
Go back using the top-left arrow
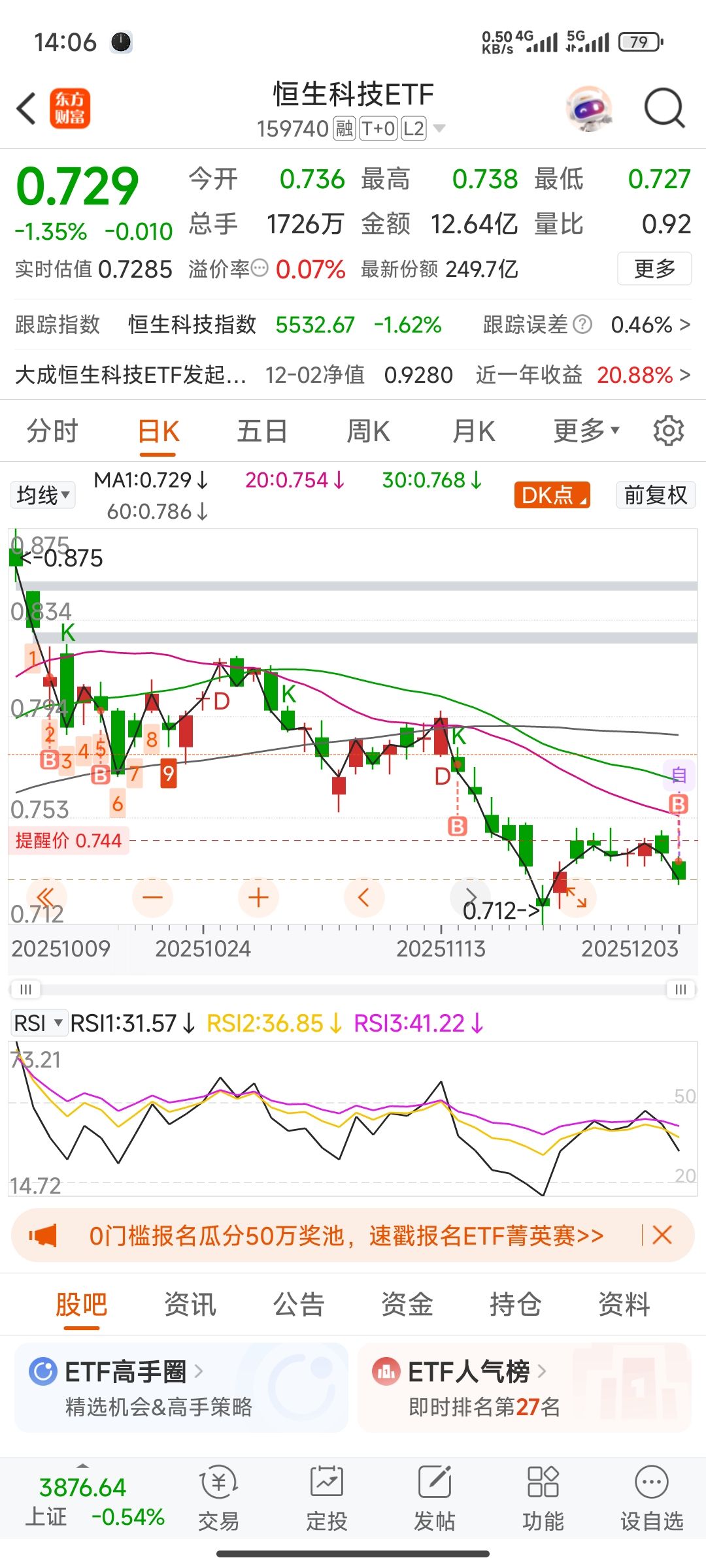coord(27,108)
